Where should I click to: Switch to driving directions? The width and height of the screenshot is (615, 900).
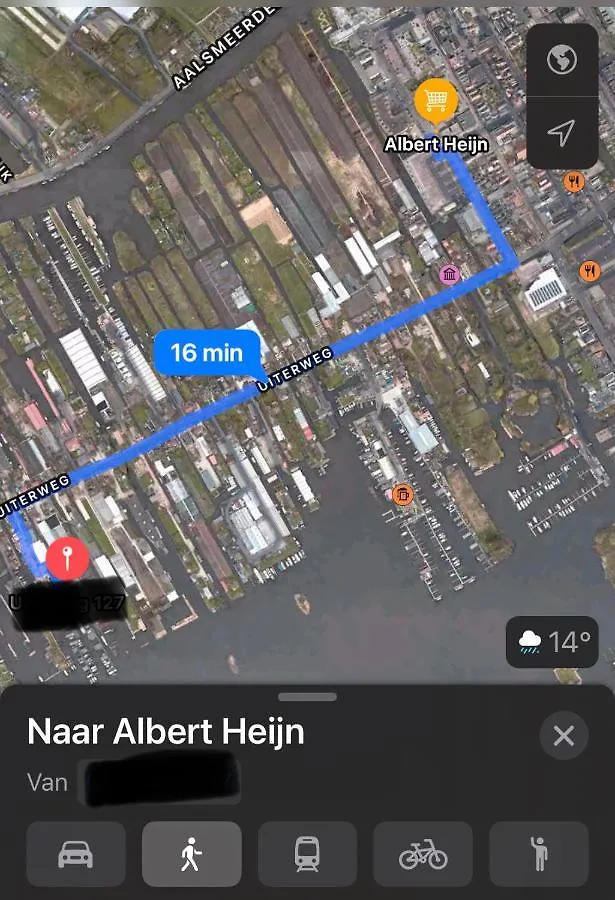[x=76, y=854]
